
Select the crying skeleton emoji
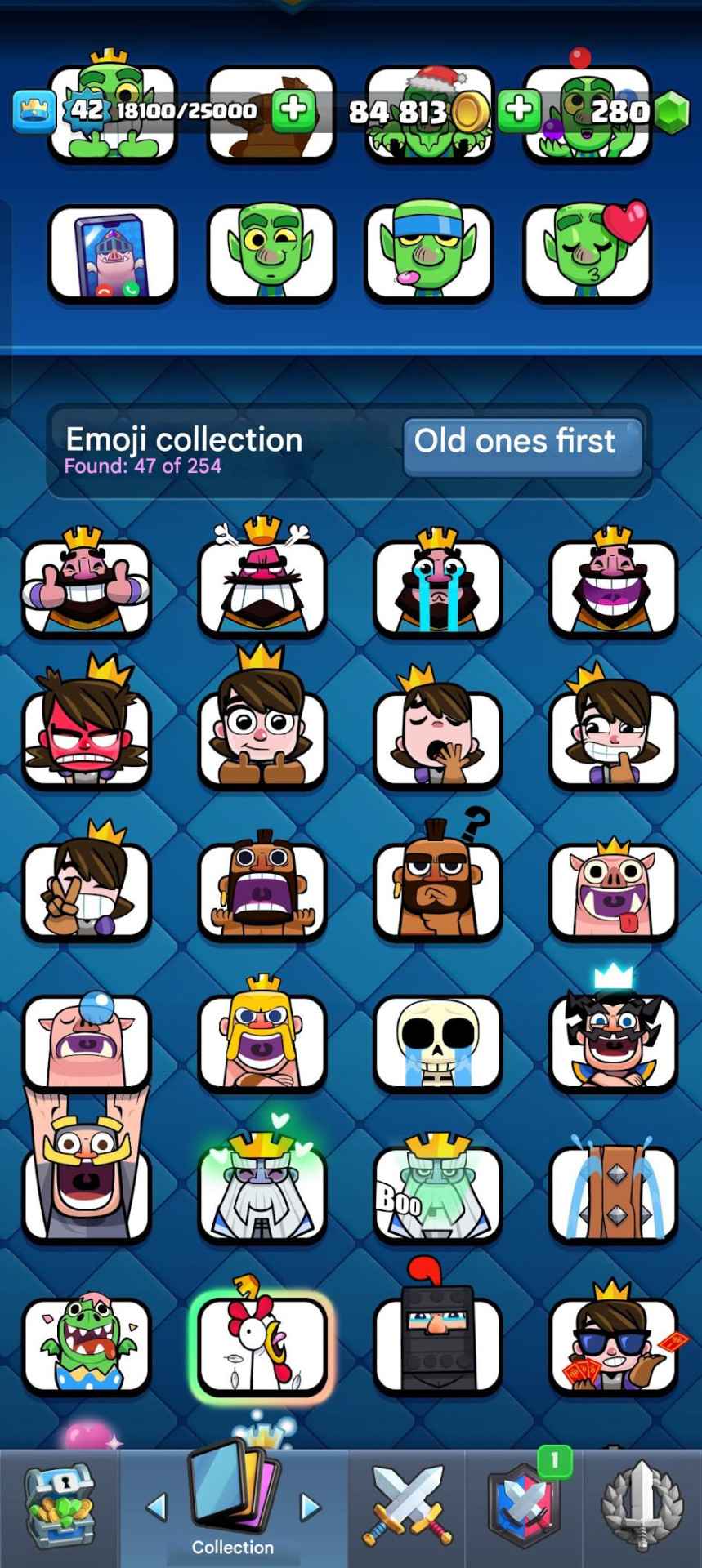tap(437, 1041)
